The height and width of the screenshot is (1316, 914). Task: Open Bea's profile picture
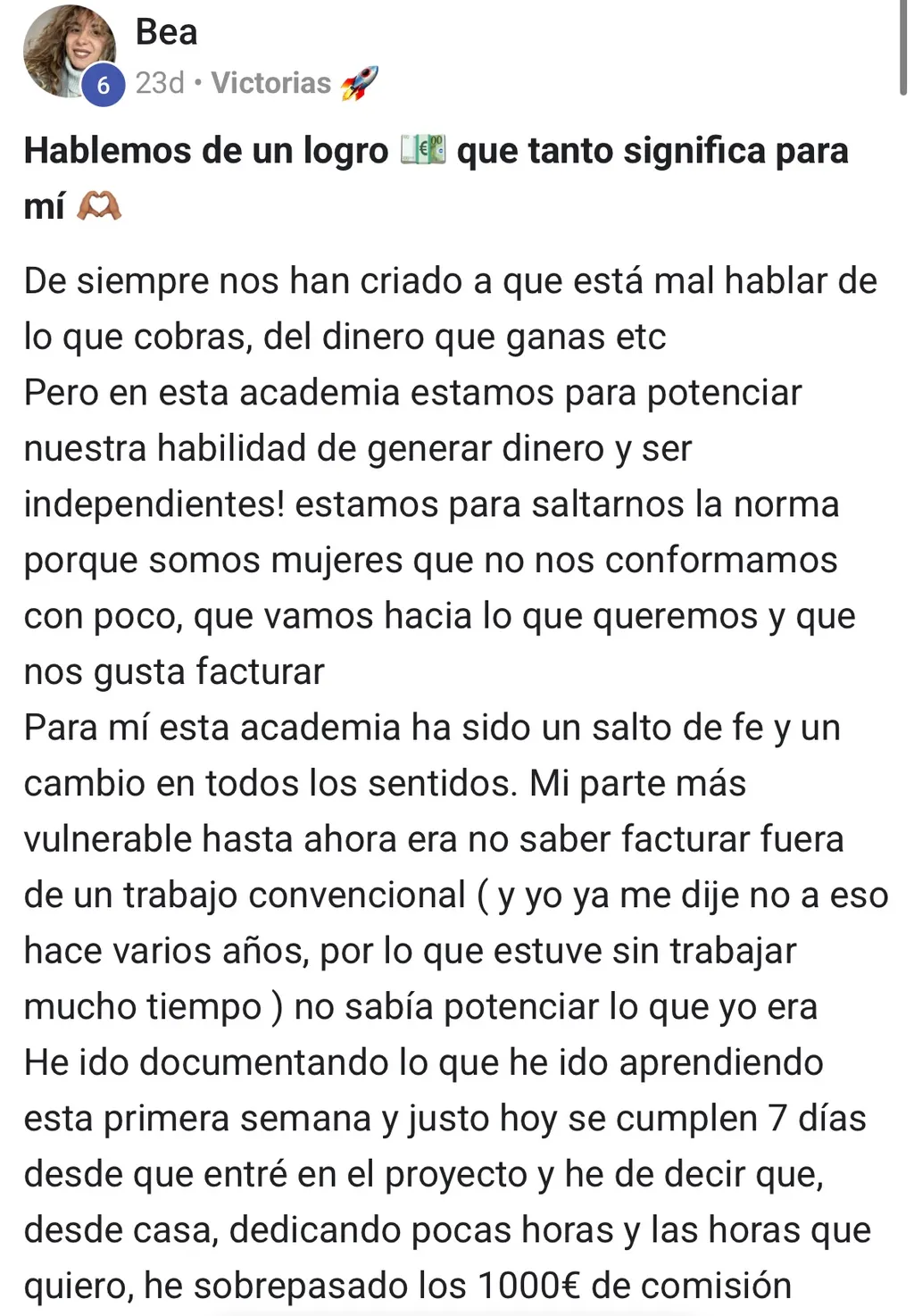click(x=69, y=52)
